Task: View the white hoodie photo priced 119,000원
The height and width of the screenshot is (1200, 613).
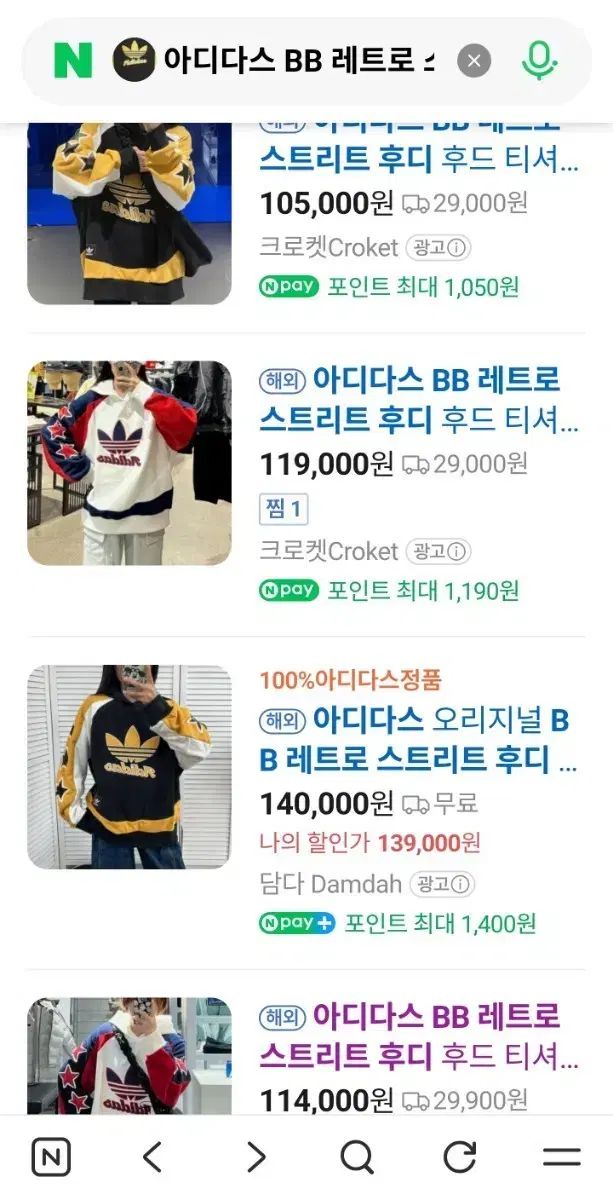Action: (x=129, y=463)
